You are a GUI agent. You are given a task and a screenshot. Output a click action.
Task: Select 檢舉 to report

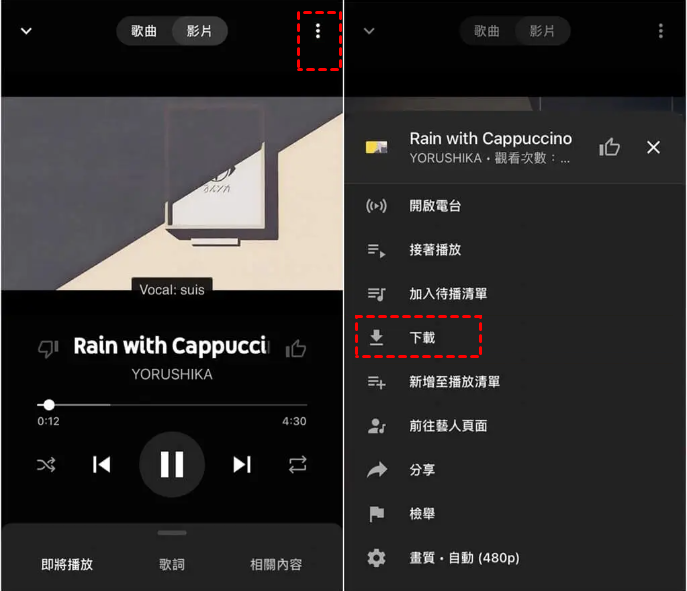pos(422,514)
